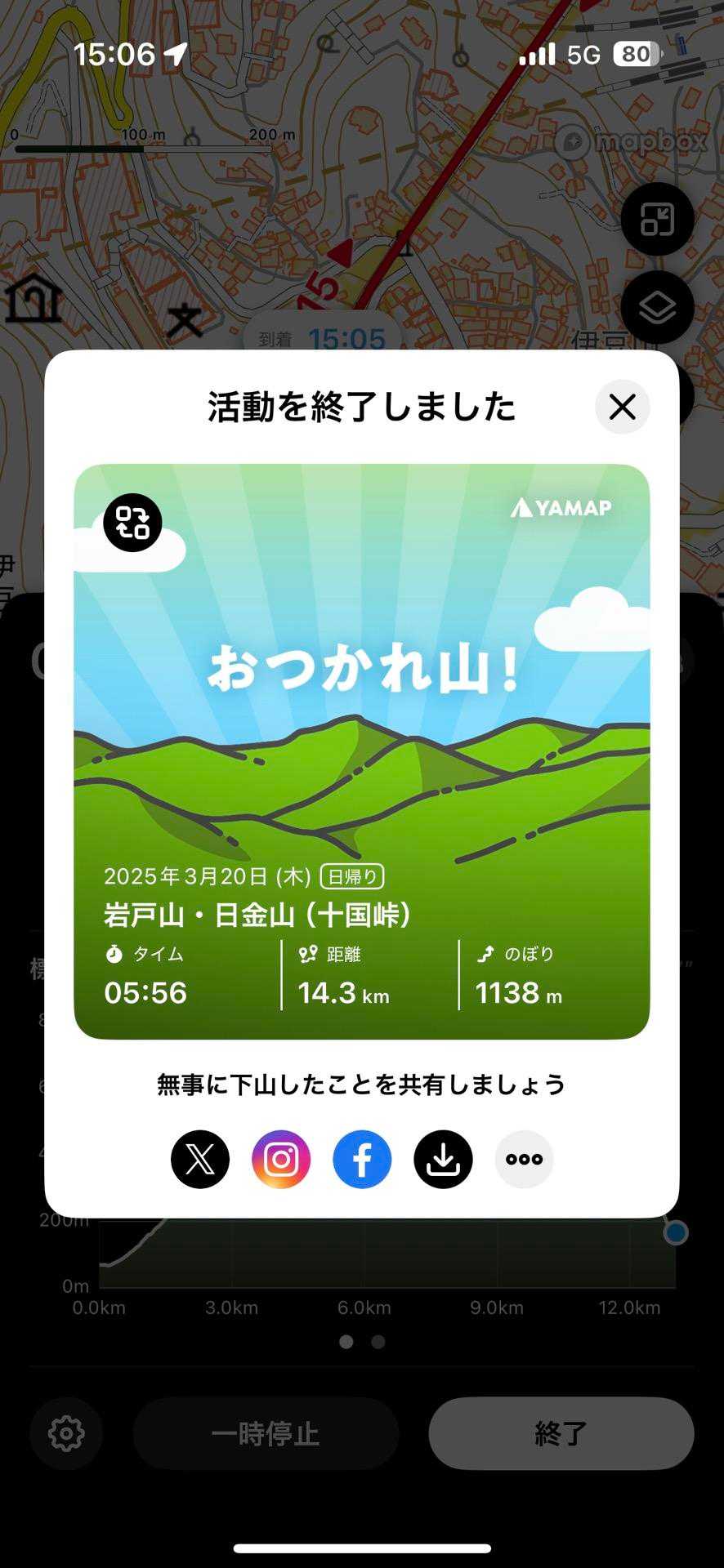Download the activity summary image

(443, 1159)
